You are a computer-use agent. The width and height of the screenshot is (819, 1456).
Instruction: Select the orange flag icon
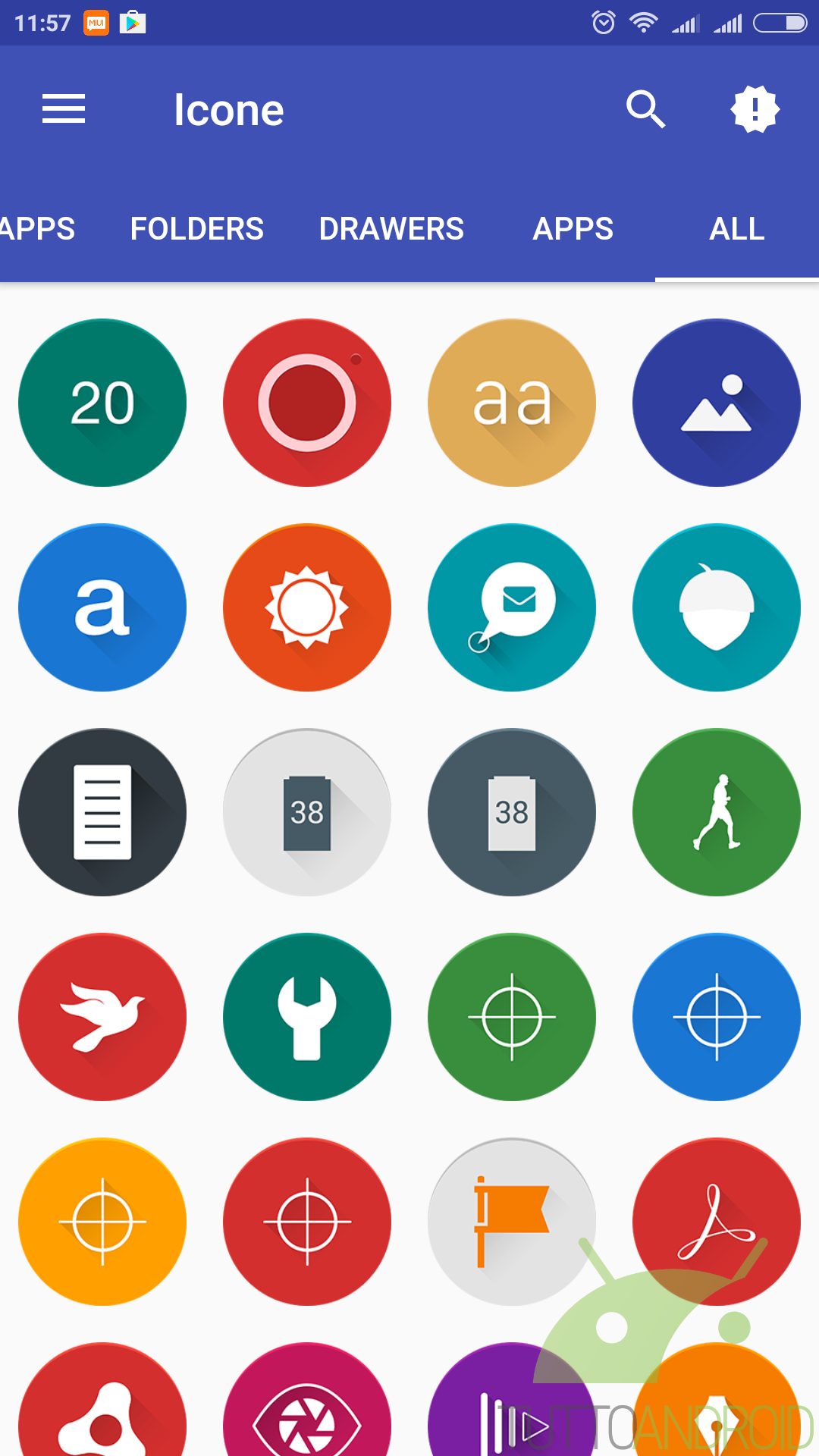(512, 1222)
